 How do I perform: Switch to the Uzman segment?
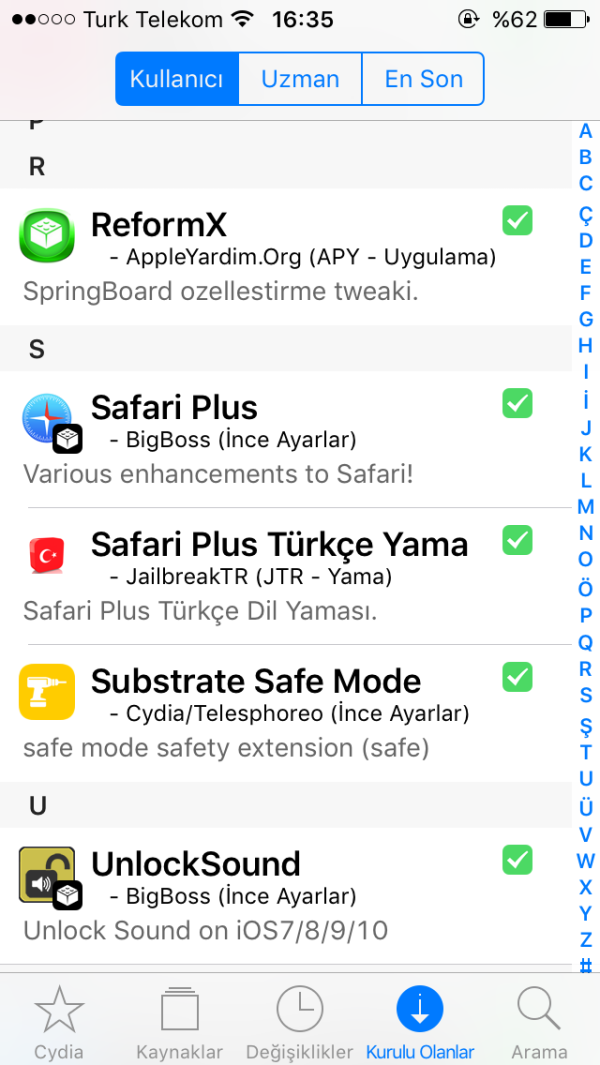(x=300, y=79)
